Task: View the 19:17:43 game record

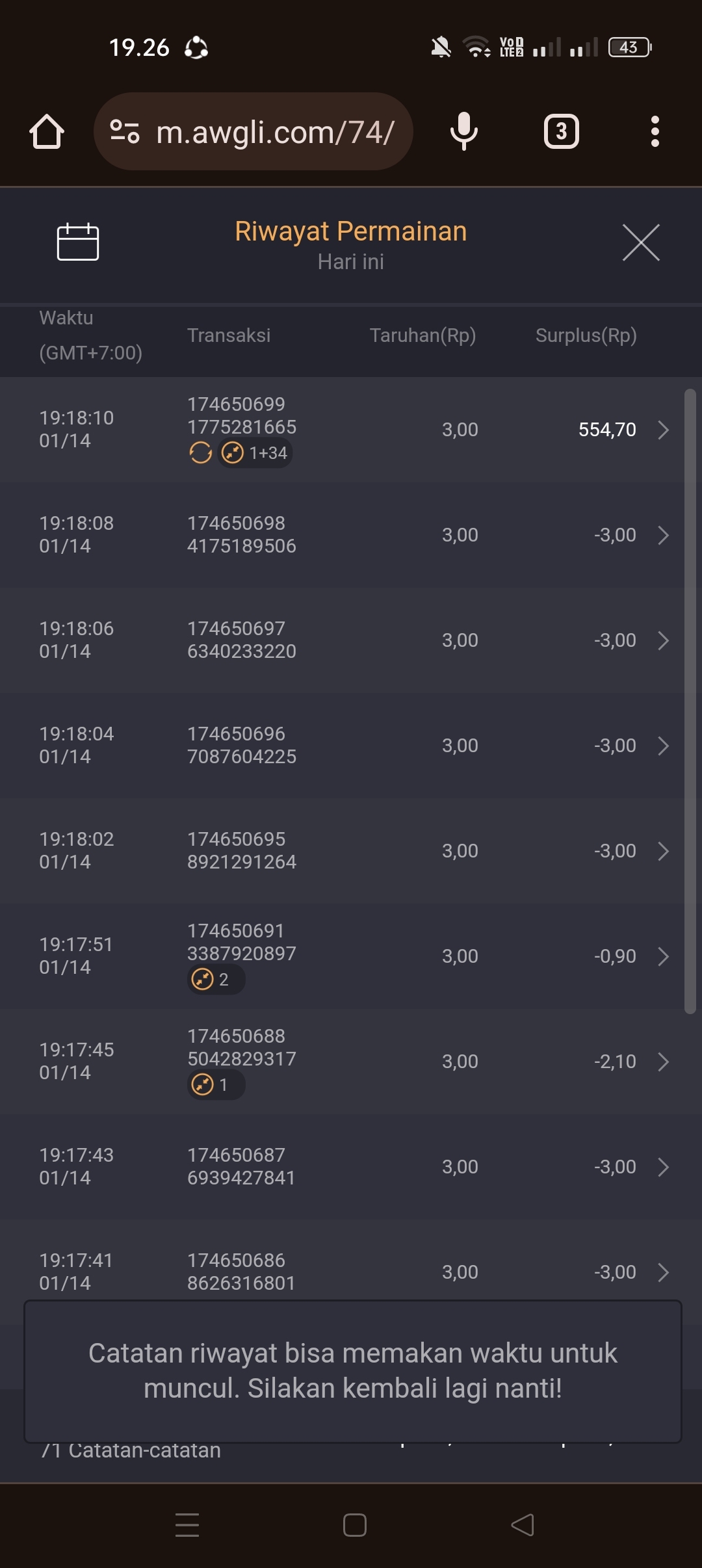Action: 662,1167
